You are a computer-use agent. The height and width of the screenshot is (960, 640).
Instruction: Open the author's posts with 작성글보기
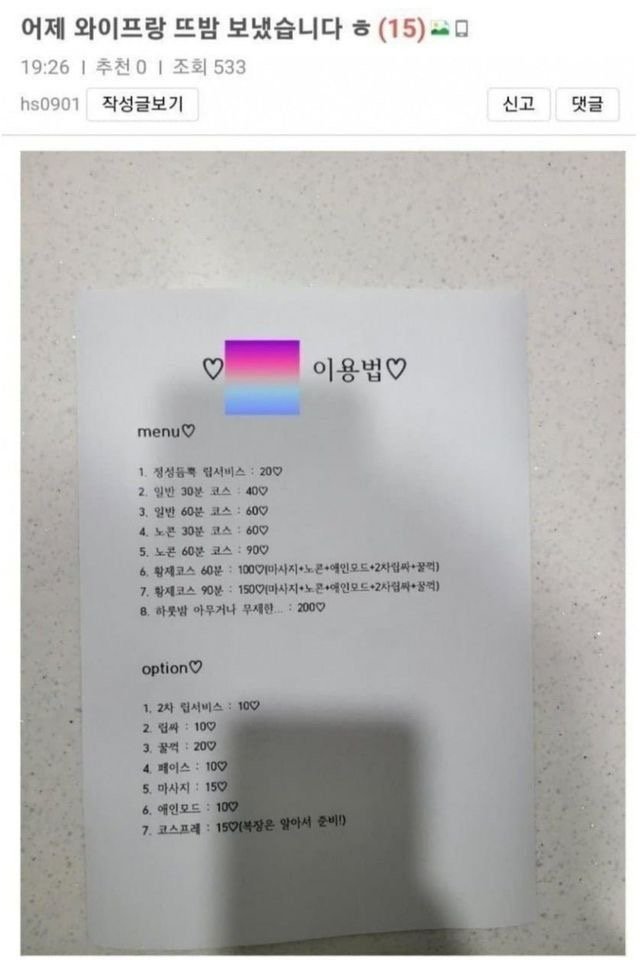pyautogui.click(x=142, y=105)
